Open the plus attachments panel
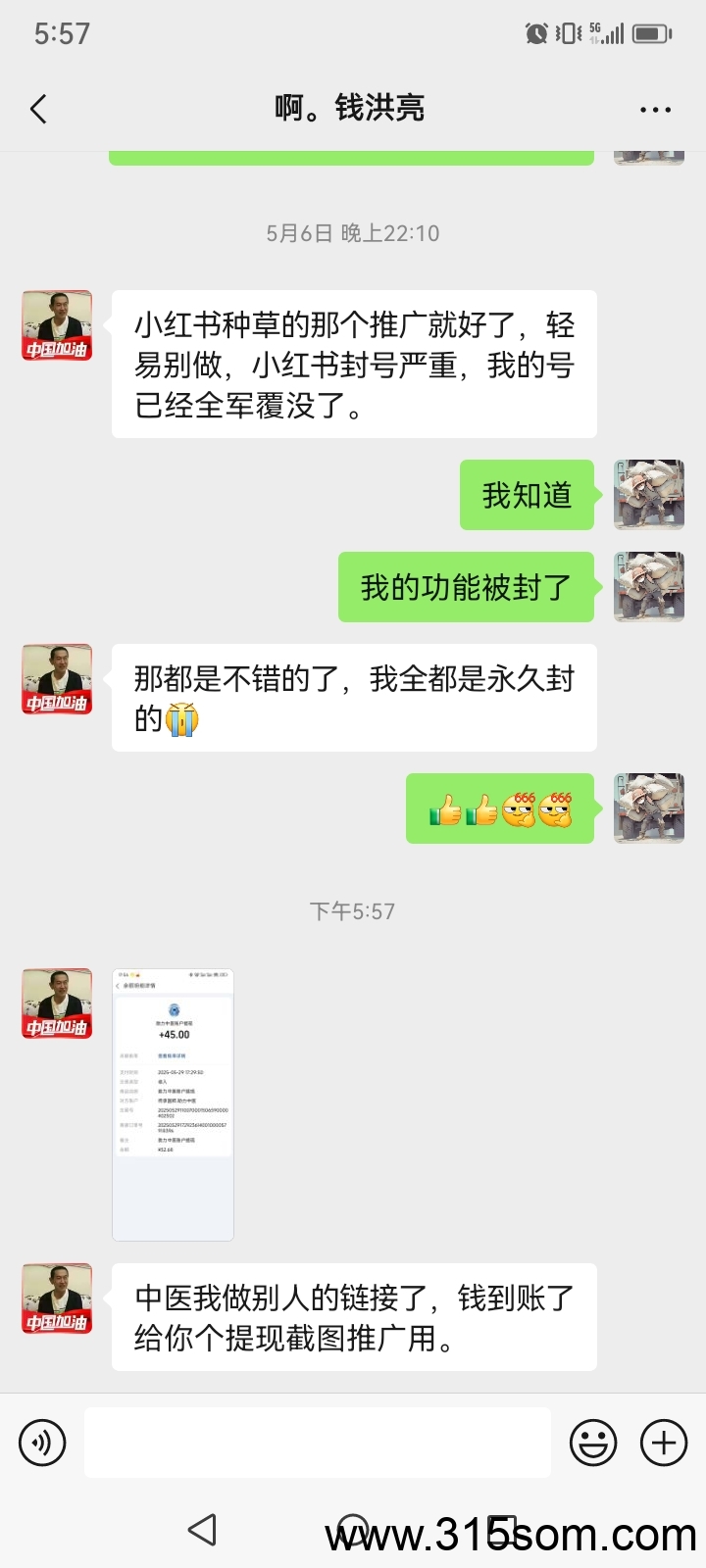 coord(664,1442)
